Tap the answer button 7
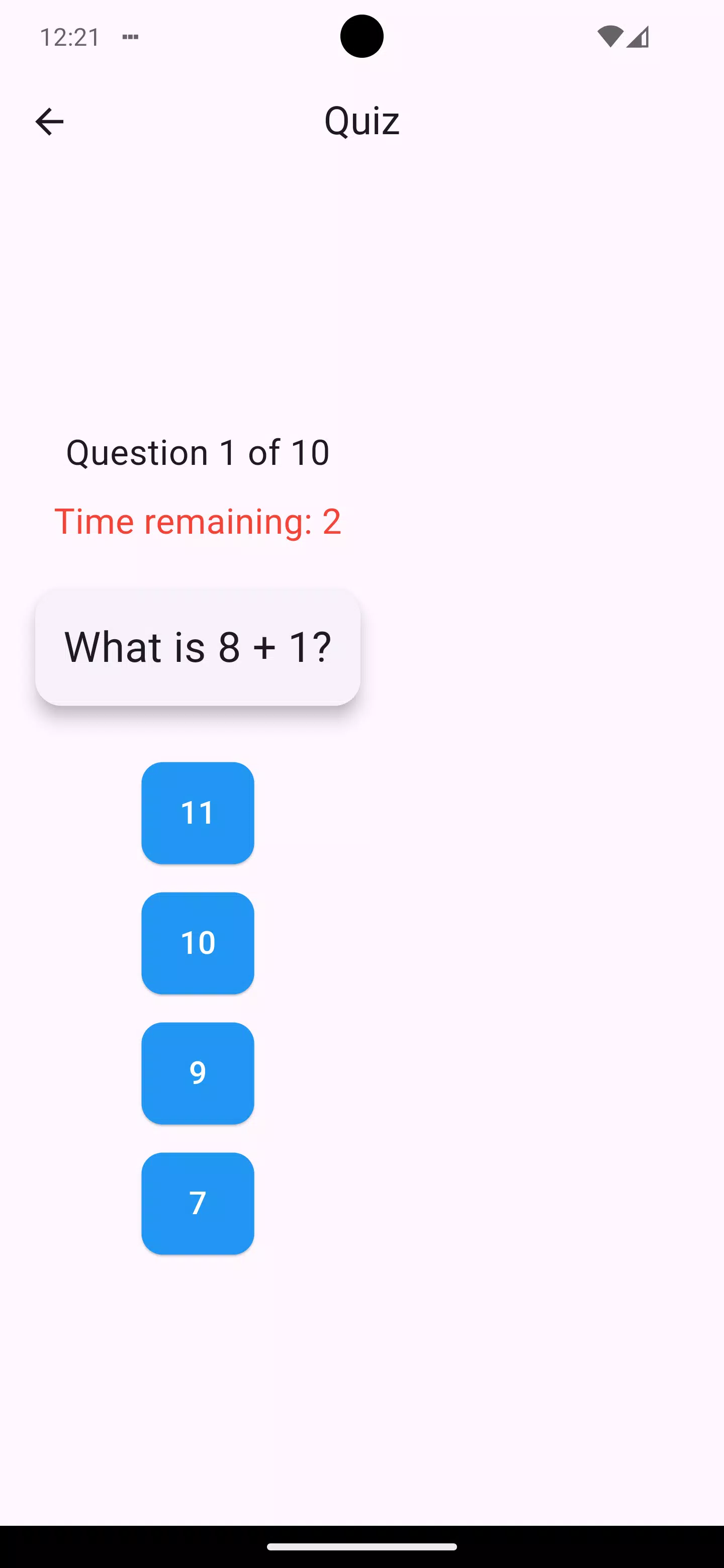The image size is (724, 1568). (x=197, y=1203)
